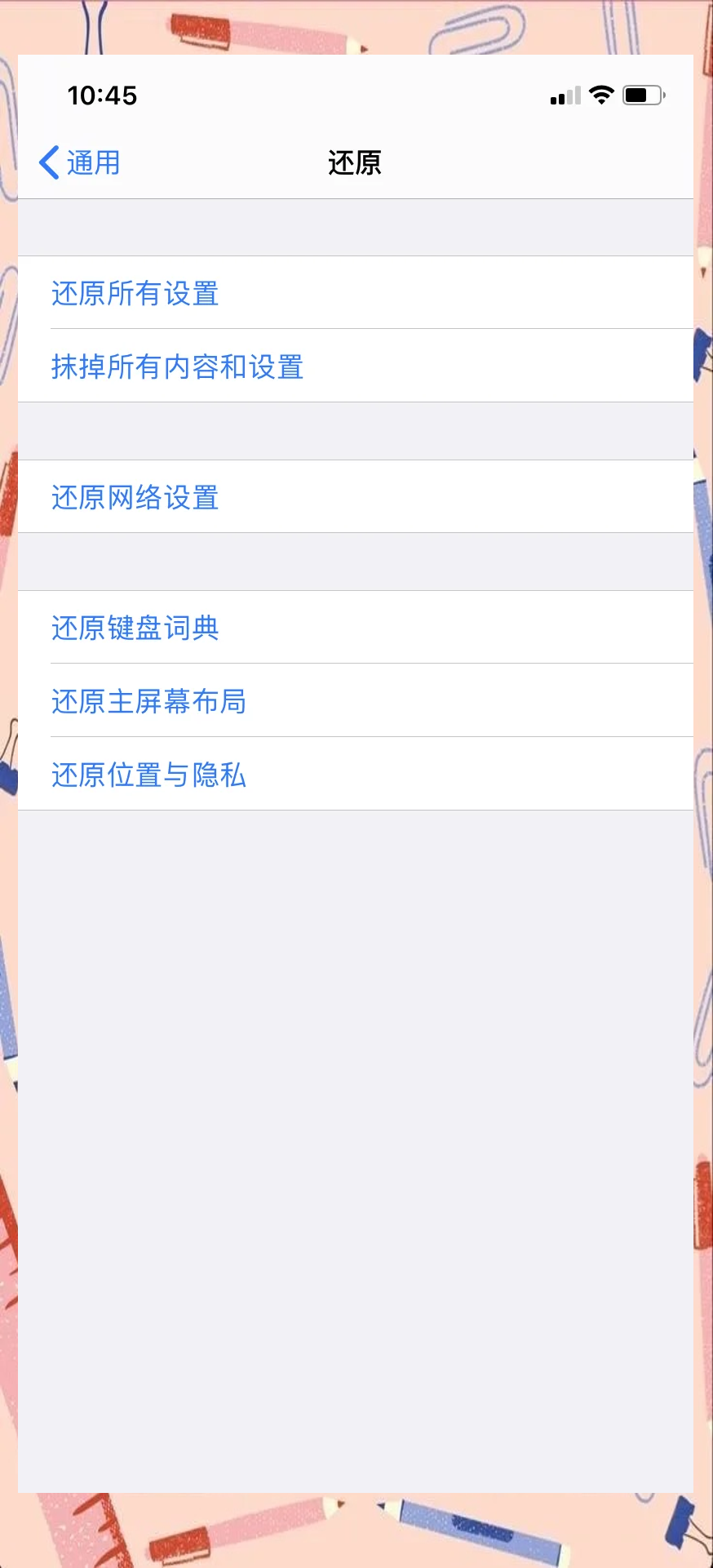Image resolution: width=713 pixels, height=1568 pixels.
Task: Select 还原所有设置
Action: tap(135, 293)
